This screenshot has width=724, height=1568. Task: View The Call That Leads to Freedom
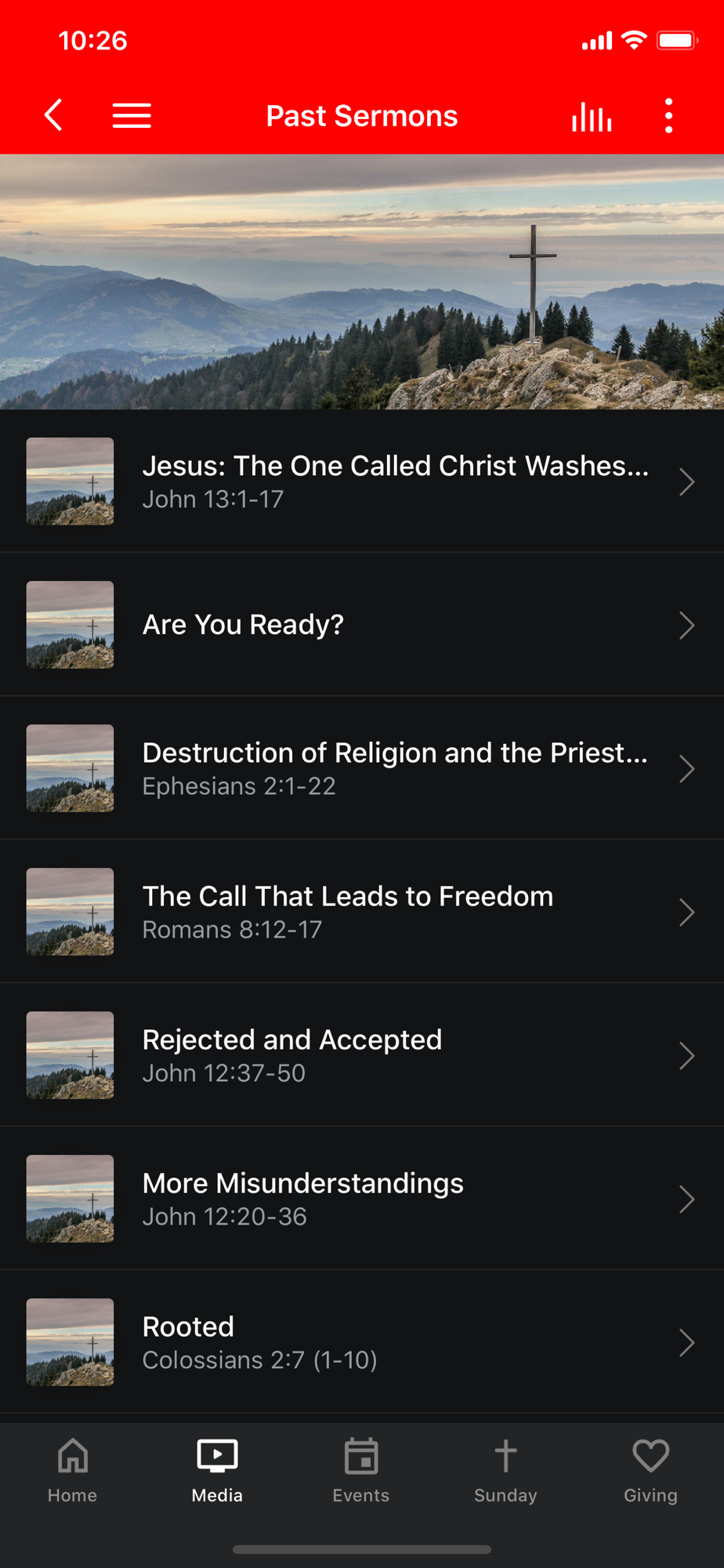(x=362, y=912)
